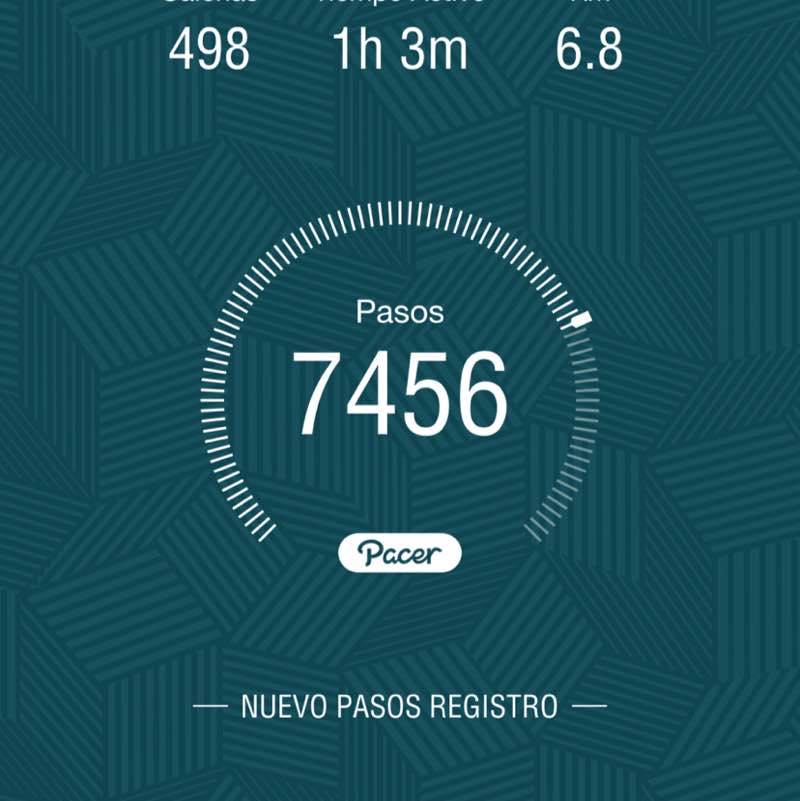Tap the Pasos label above the count

[400, 312]
